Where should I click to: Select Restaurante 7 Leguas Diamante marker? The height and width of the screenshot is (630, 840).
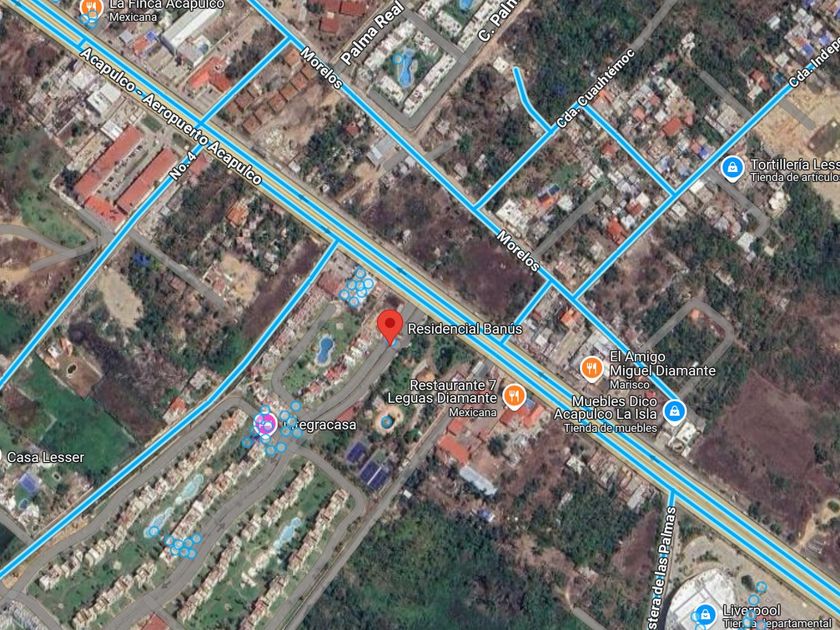(x=514, y=395)
